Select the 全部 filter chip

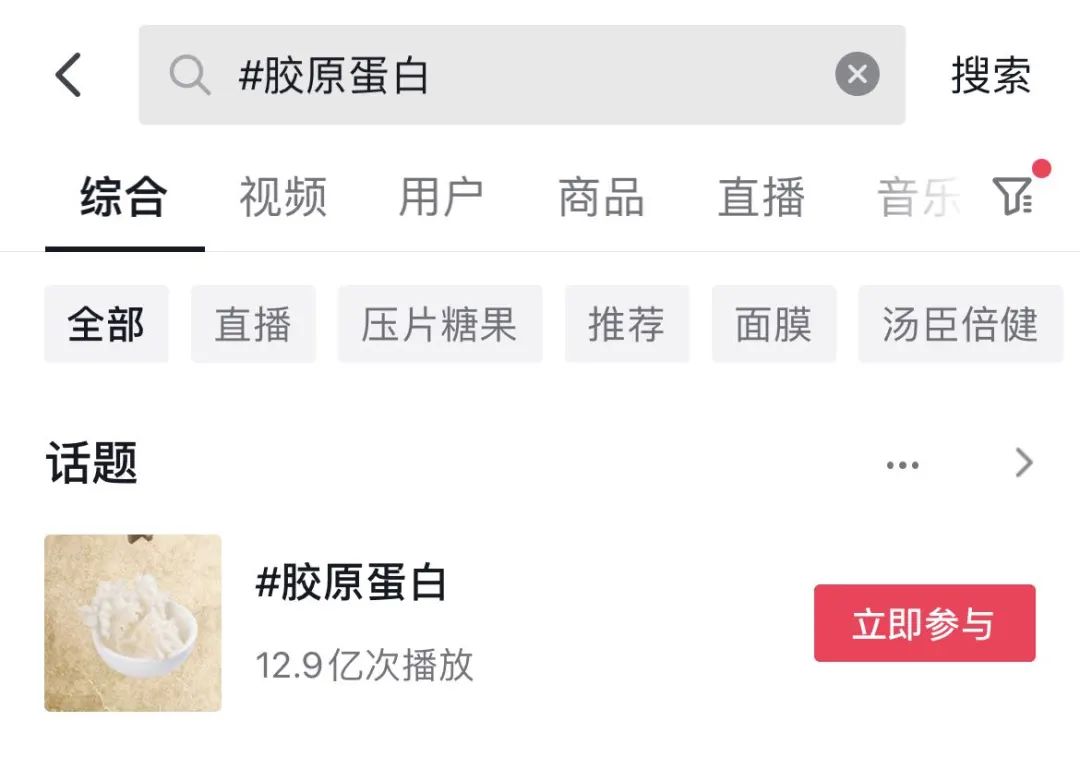point(106,324)
